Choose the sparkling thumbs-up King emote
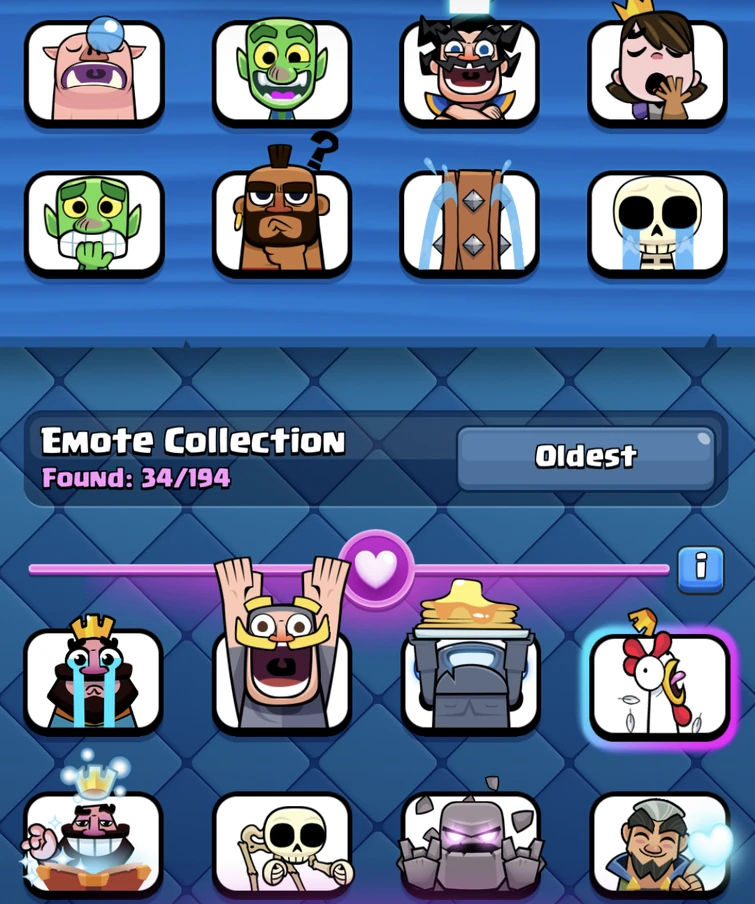 point(94,843)
